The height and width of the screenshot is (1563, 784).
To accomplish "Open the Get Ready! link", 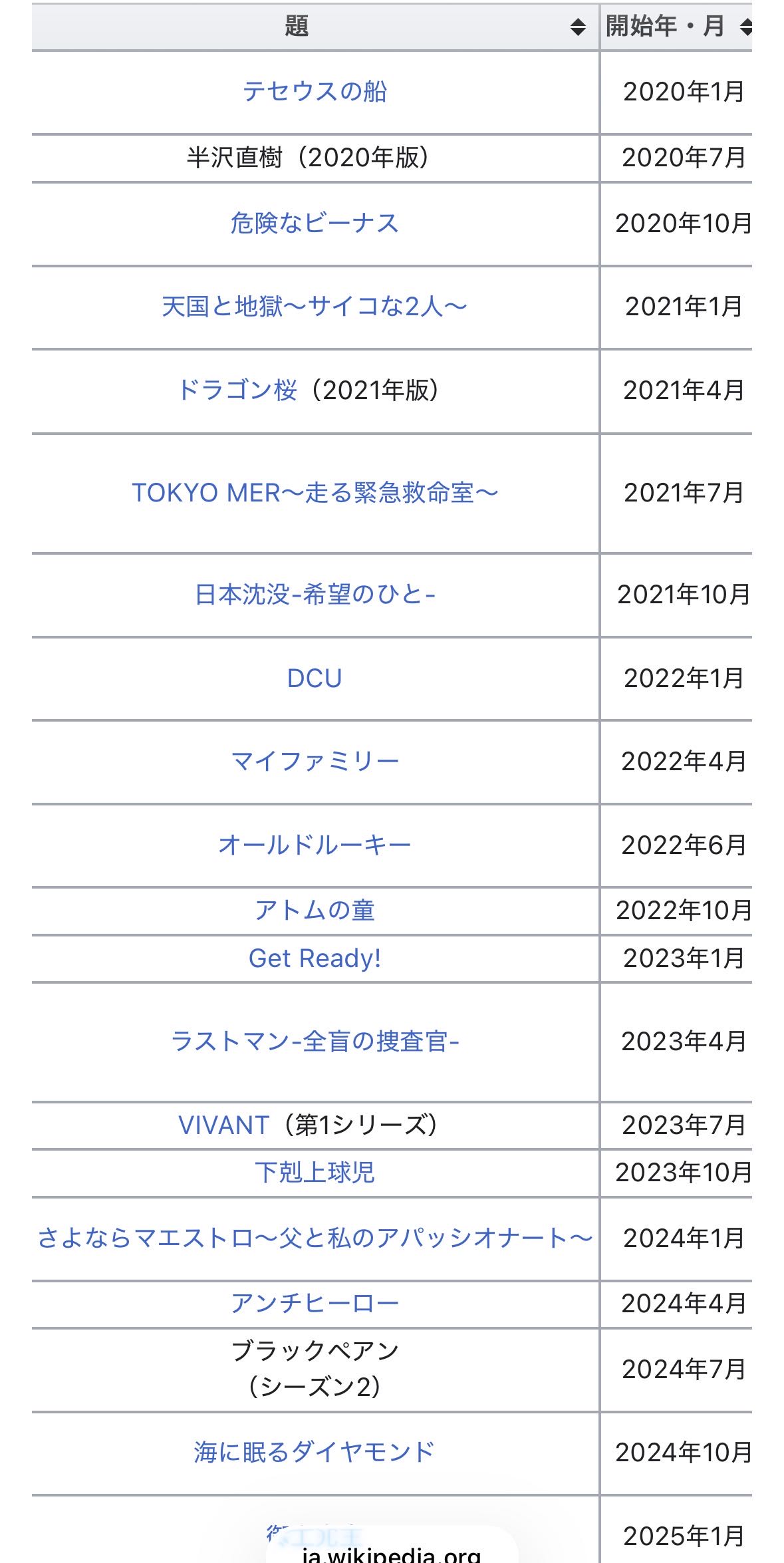I will pyautogui.click(x=315, y=958).
